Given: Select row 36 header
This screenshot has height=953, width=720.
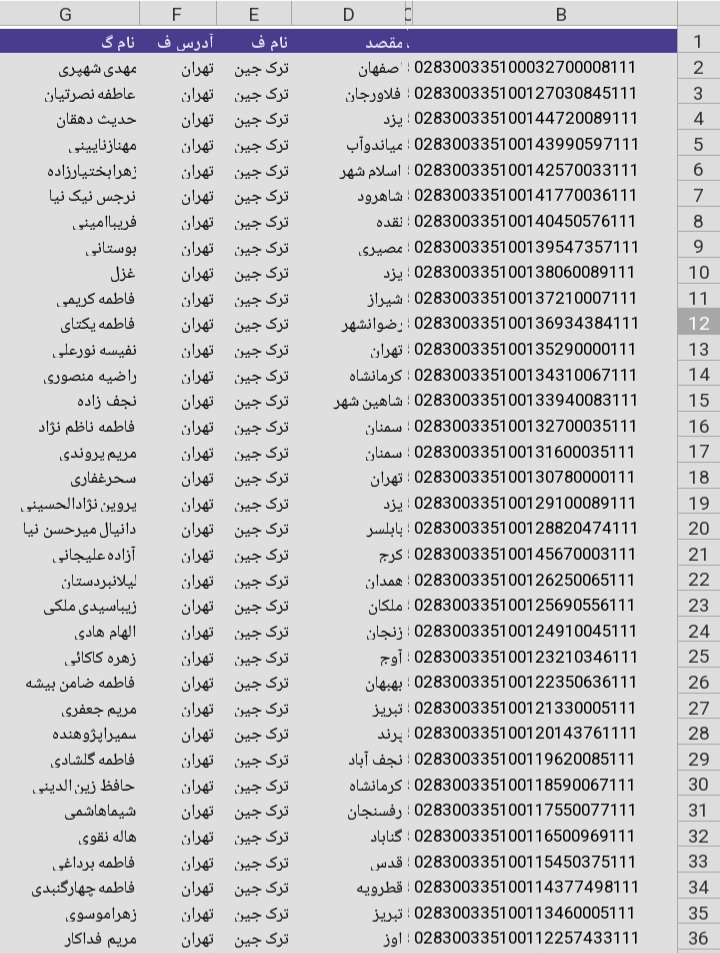Looking at the screenshot, I should point(698,938).
